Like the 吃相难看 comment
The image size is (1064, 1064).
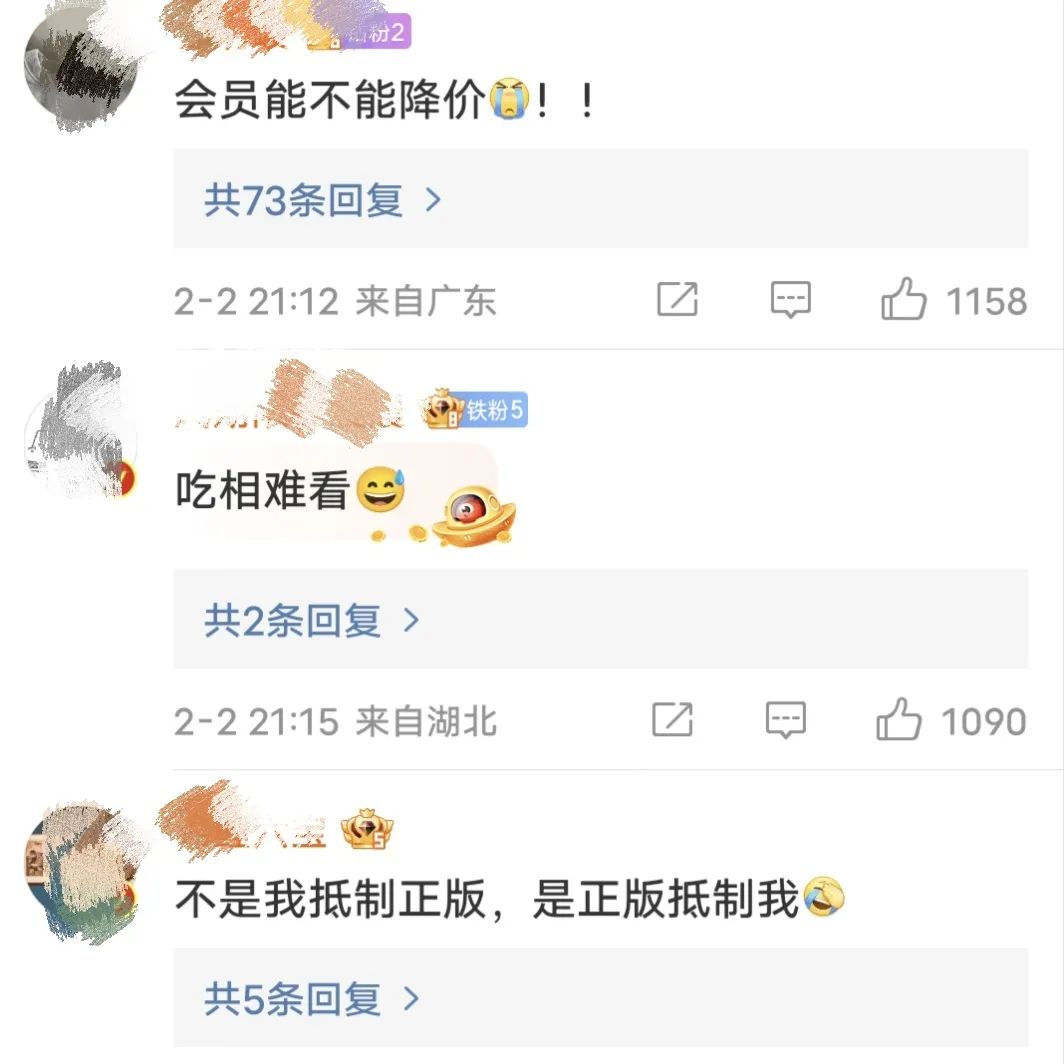pyautogui.click(x=899, y=720)
